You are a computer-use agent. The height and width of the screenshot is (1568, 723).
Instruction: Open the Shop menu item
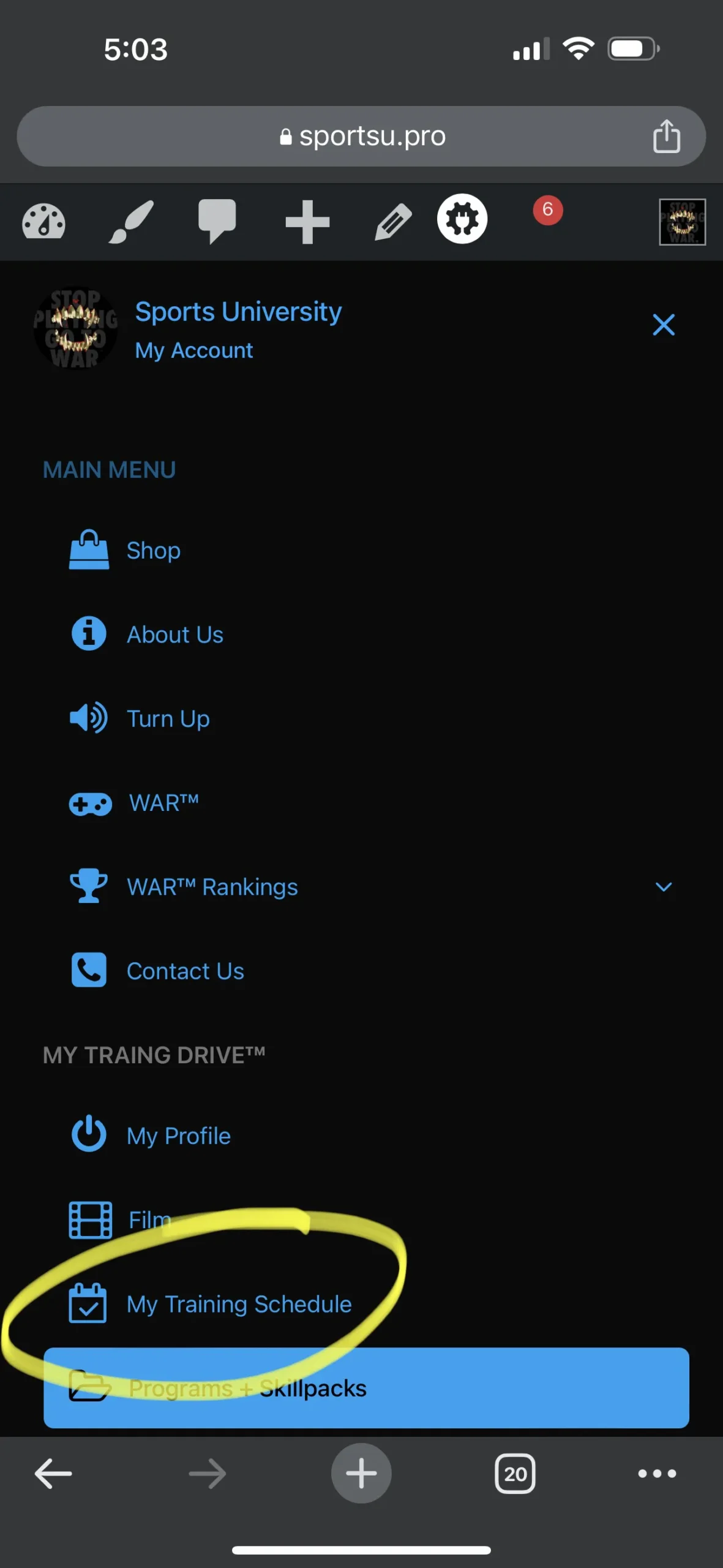pos(153,550)
